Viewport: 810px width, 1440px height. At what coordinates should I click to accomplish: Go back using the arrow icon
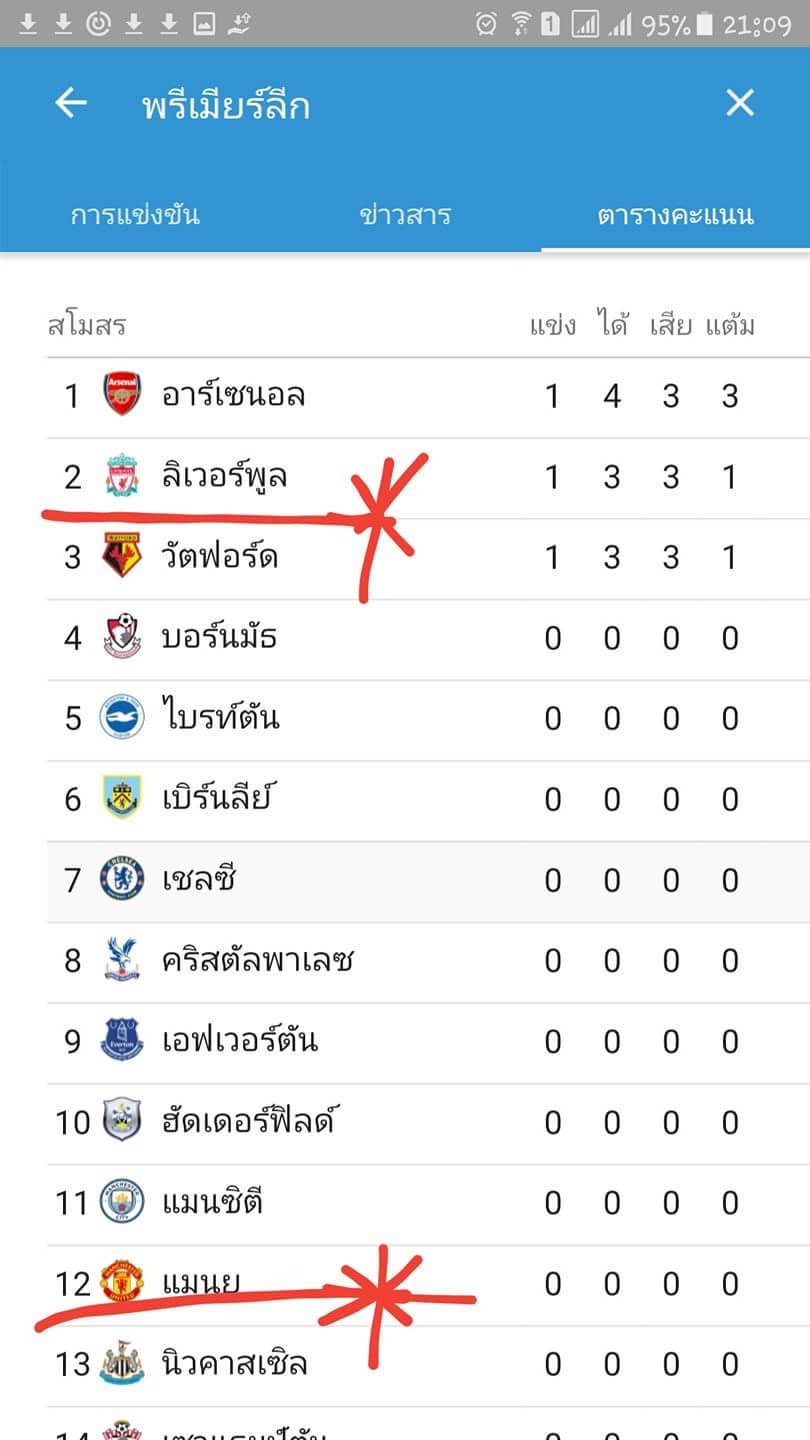[x=71, y=102]
